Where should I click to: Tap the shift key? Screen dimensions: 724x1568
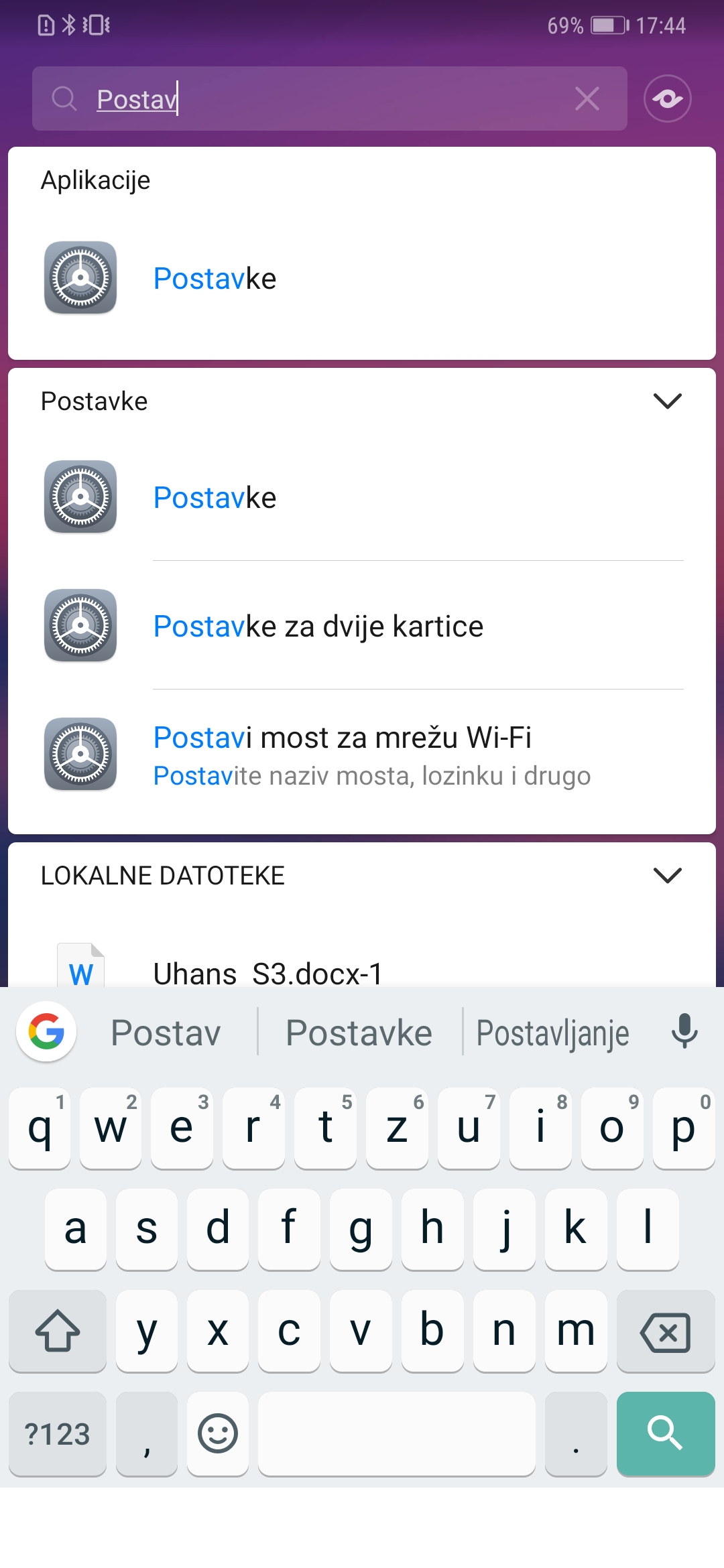58,1331
